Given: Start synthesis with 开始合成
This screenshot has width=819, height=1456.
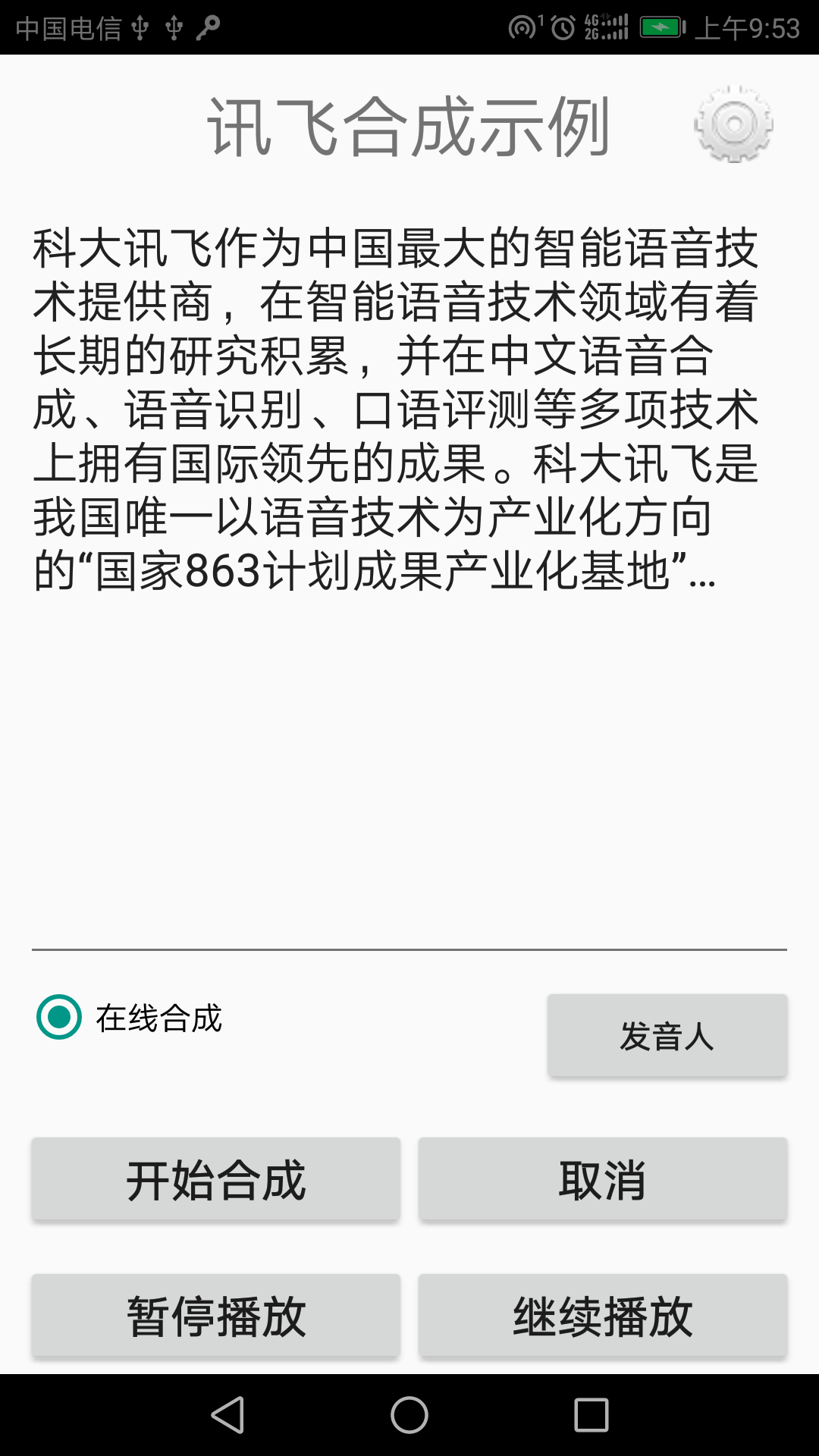Looking at the screenshot, I should (x=216, y=1179).
